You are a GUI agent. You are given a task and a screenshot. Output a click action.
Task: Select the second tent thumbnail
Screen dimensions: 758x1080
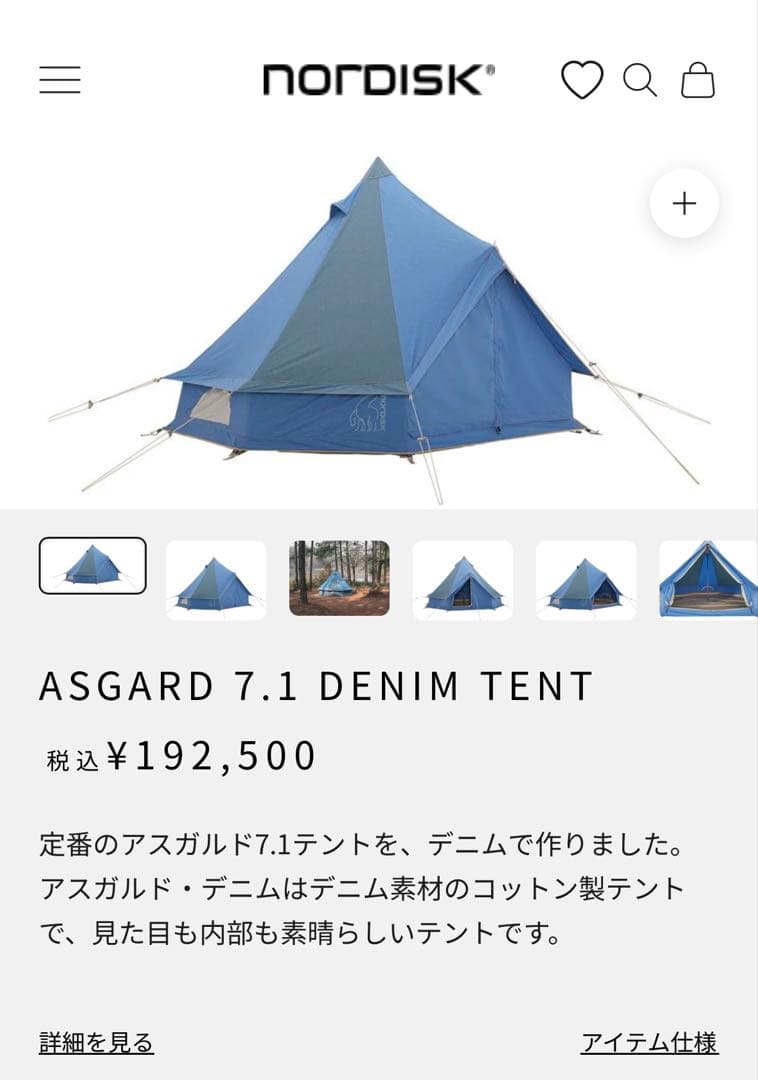pyautogui.click(x=215, y=580)
